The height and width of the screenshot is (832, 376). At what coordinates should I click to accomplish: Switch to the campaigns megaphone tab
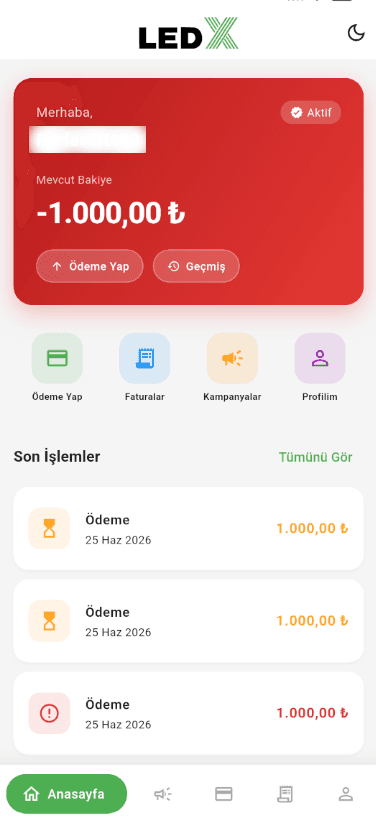coord(163,794)
